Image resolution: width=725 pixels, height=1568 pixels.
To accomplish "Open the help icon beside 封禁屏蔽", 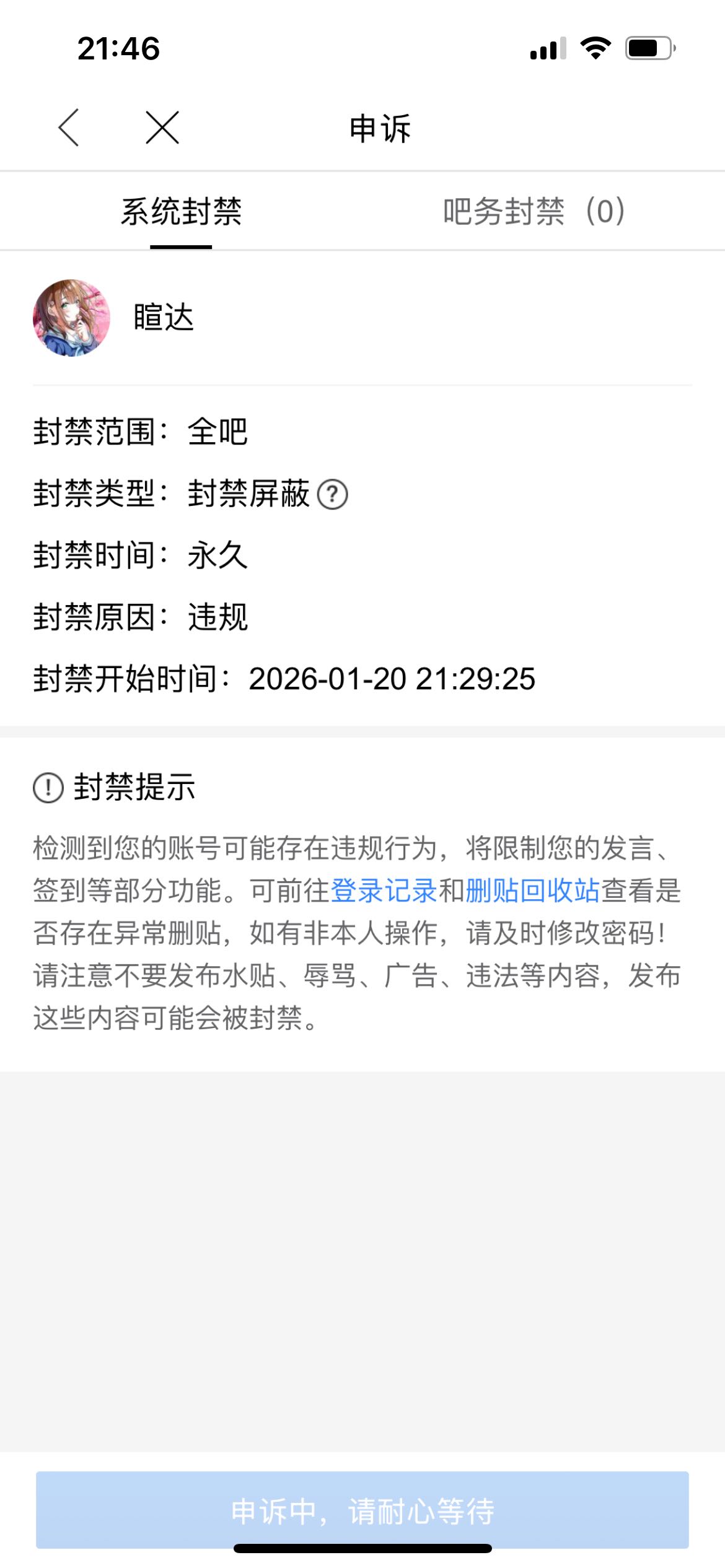I will point(333,495).
